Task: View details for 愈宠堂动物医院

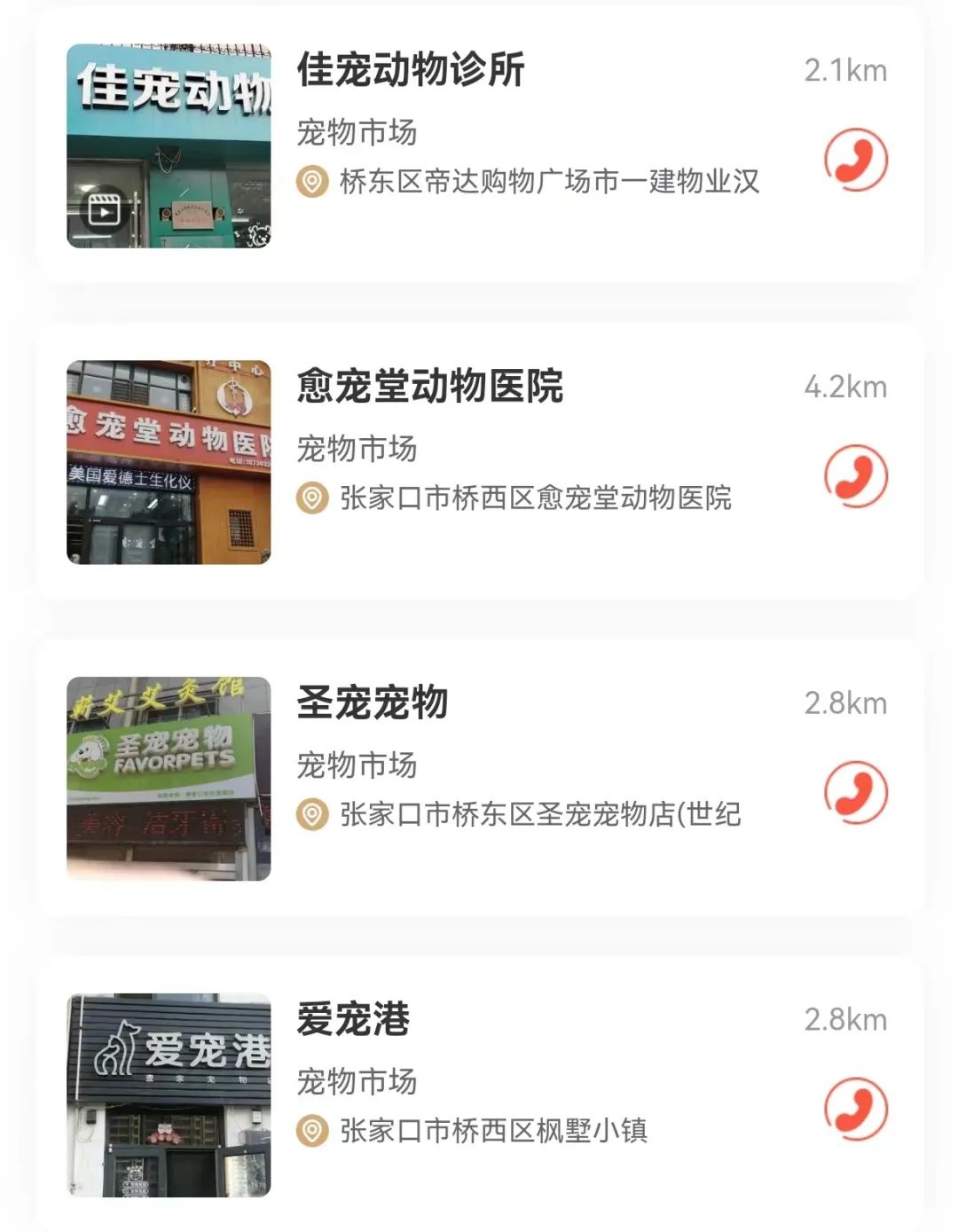Action: point(430,387)
